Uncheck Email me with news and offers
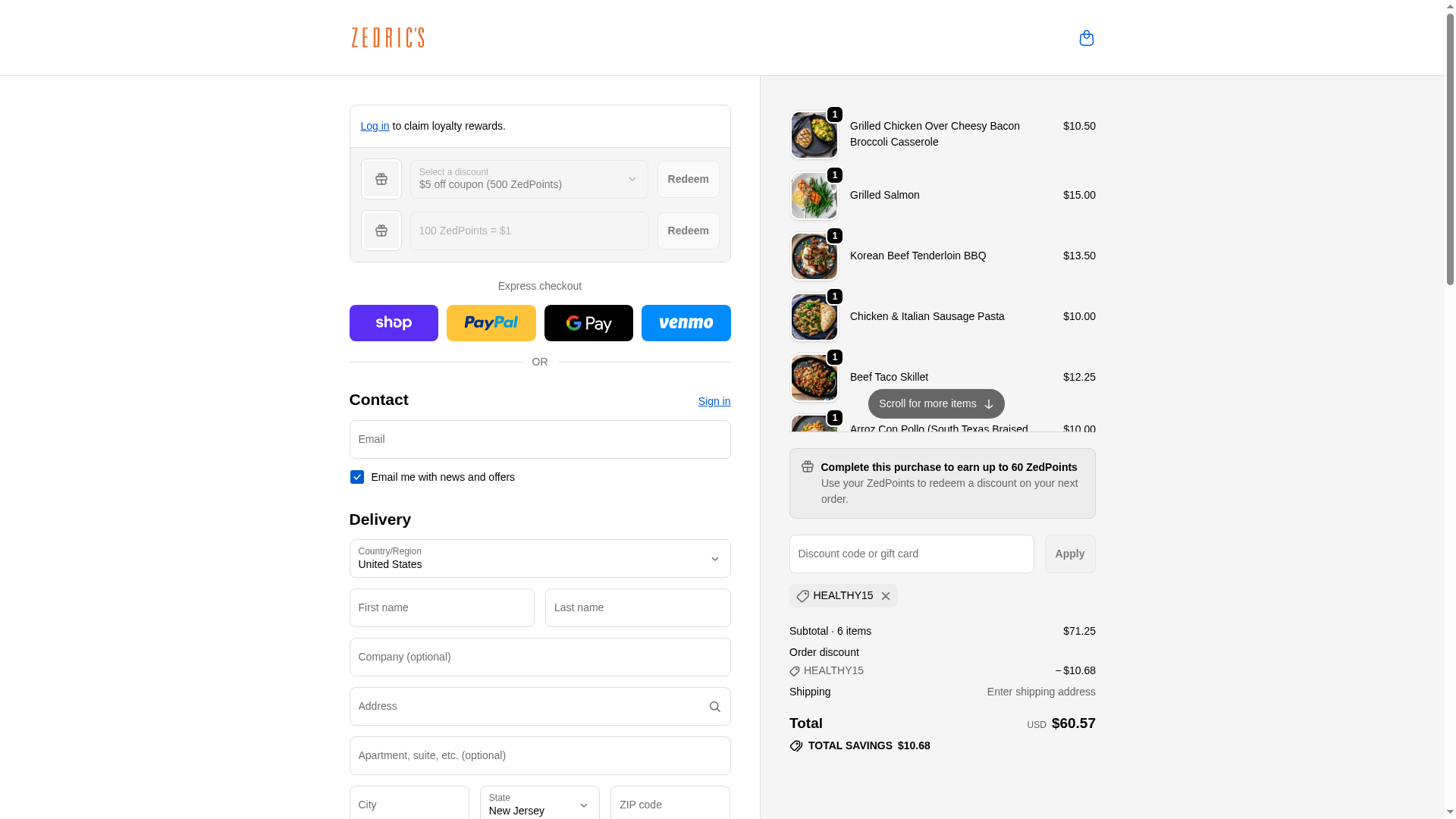Image resolution: width=1456 pixels, height=819 pixels. [x=357, y=477]
